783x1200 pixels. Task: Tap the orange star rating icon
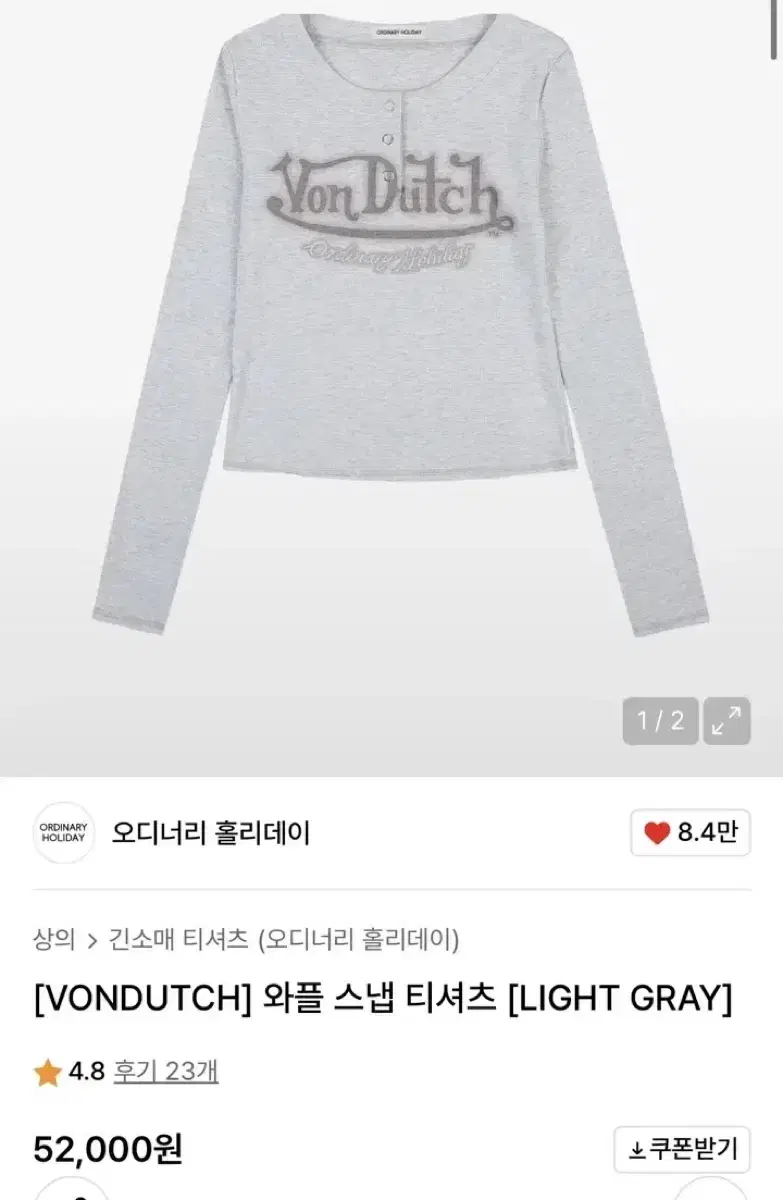[x=45, y=1069]
